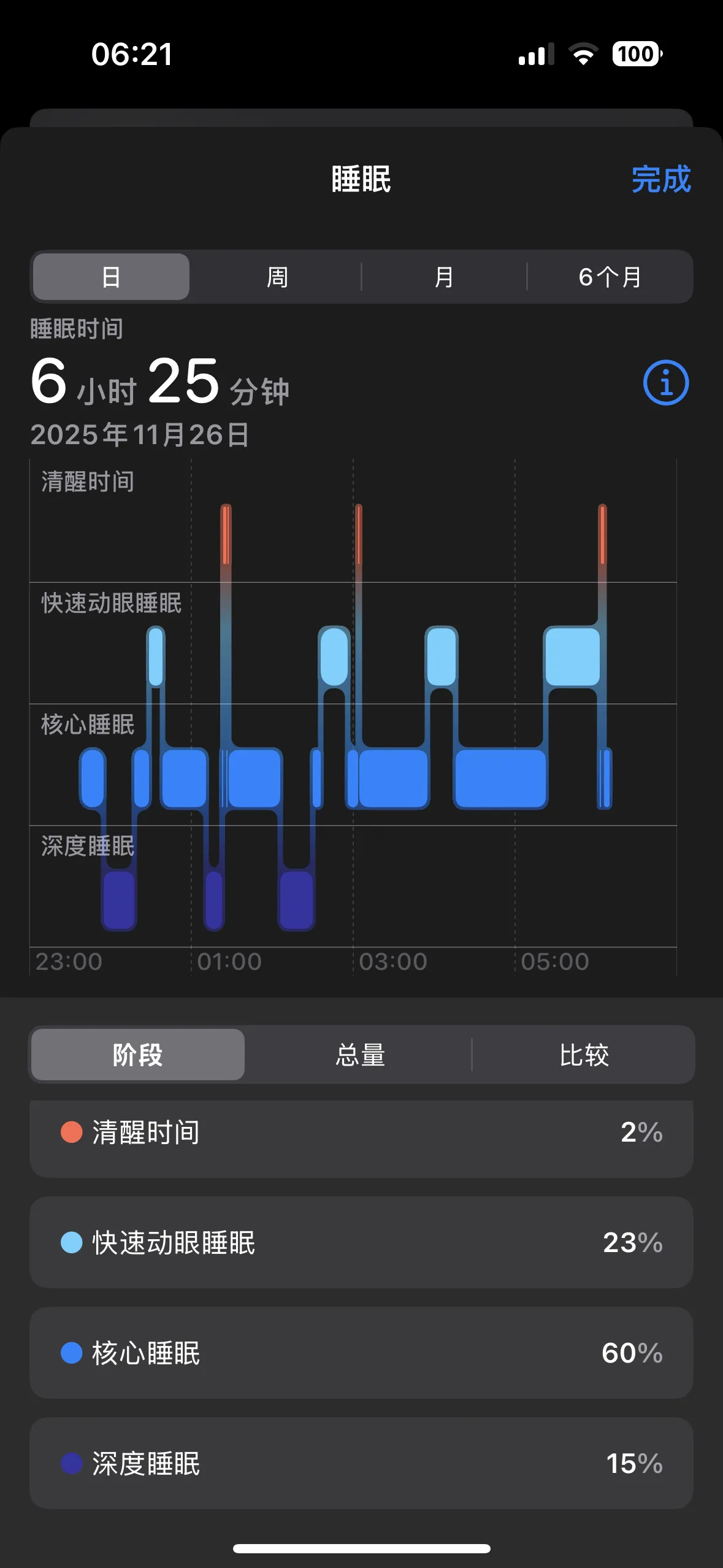Image resolution: width=723 pixels, height=1568 pixels.
Task: Open the 比较 segment
Action: point(583,1055)
